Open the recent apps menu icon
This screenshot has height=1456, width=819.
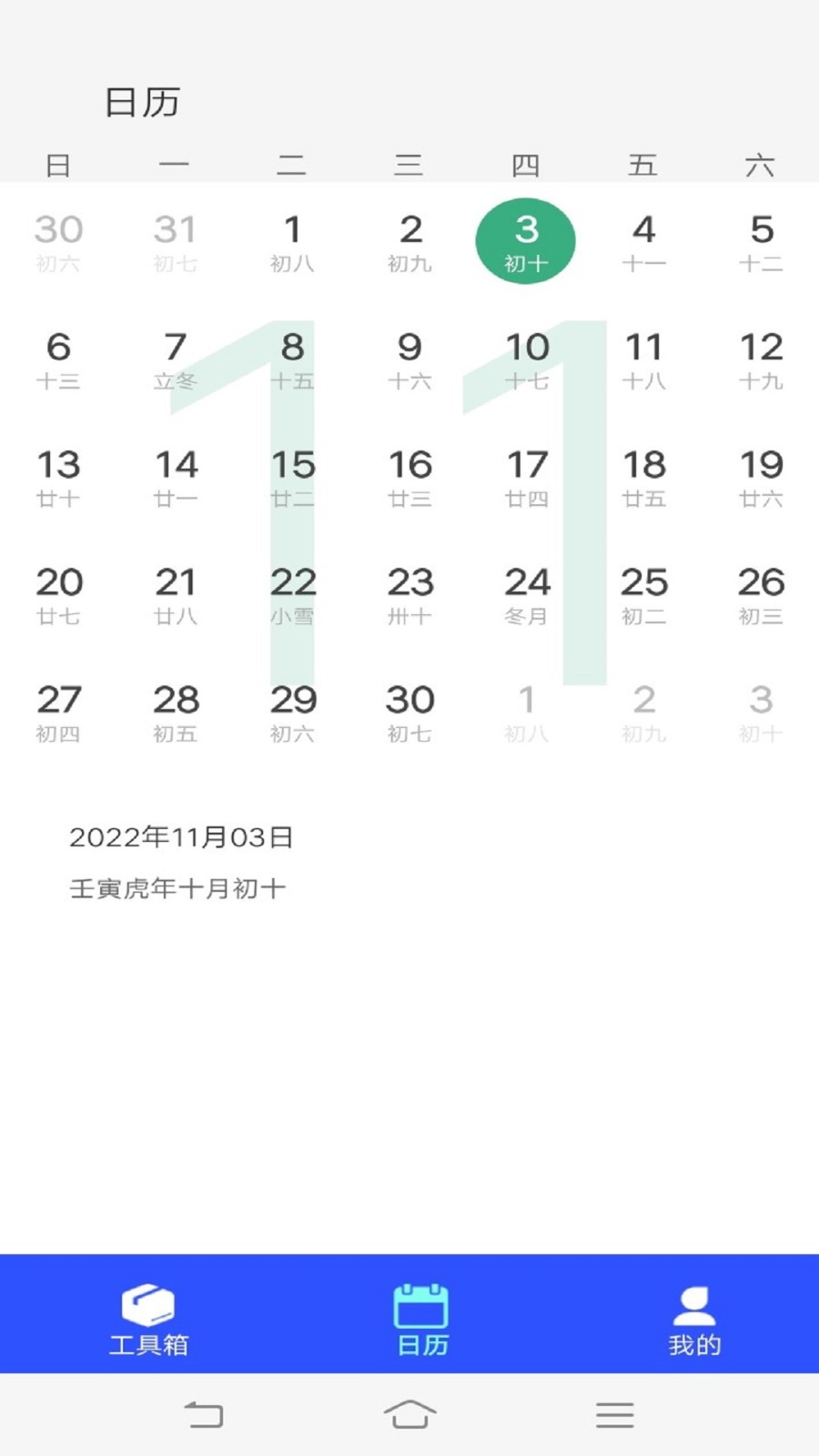(x=615, y=1414)
